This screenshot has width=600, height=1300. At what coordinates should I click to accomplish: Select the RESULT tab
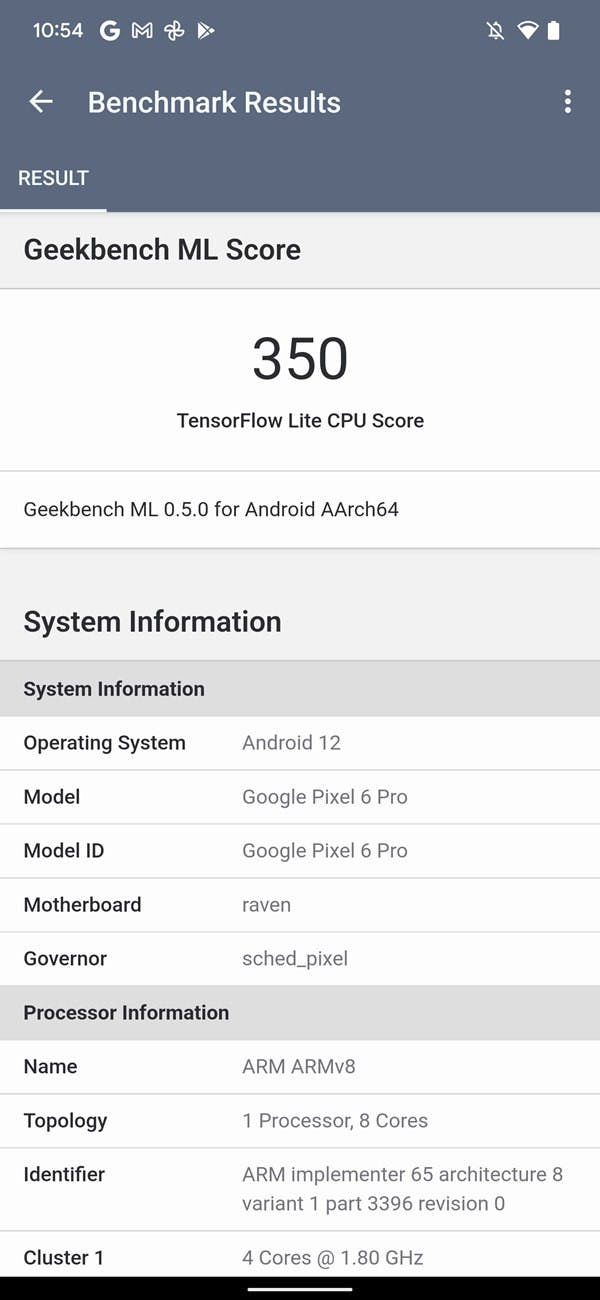tap(53, 178)
